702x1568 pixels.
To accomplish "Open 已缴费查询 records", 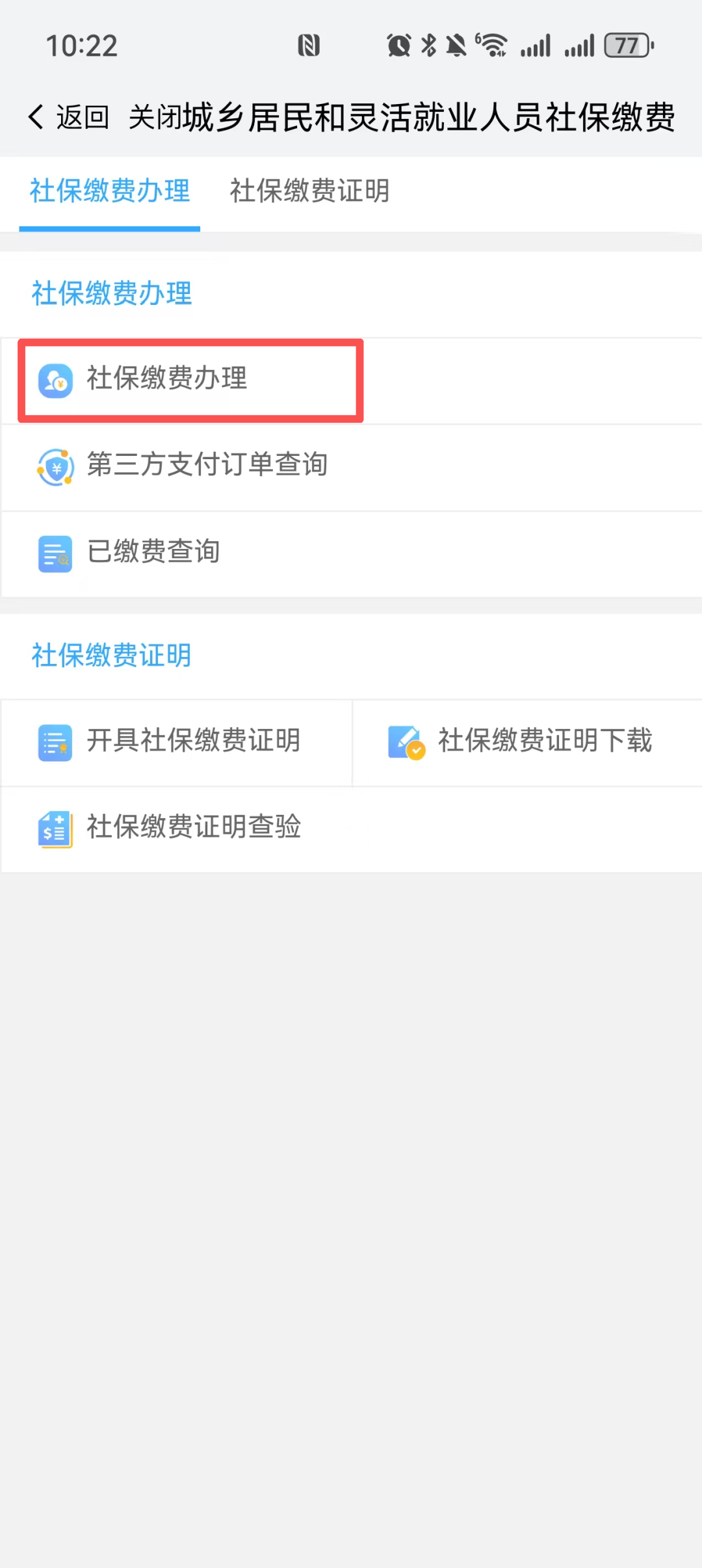I will 153,552.
